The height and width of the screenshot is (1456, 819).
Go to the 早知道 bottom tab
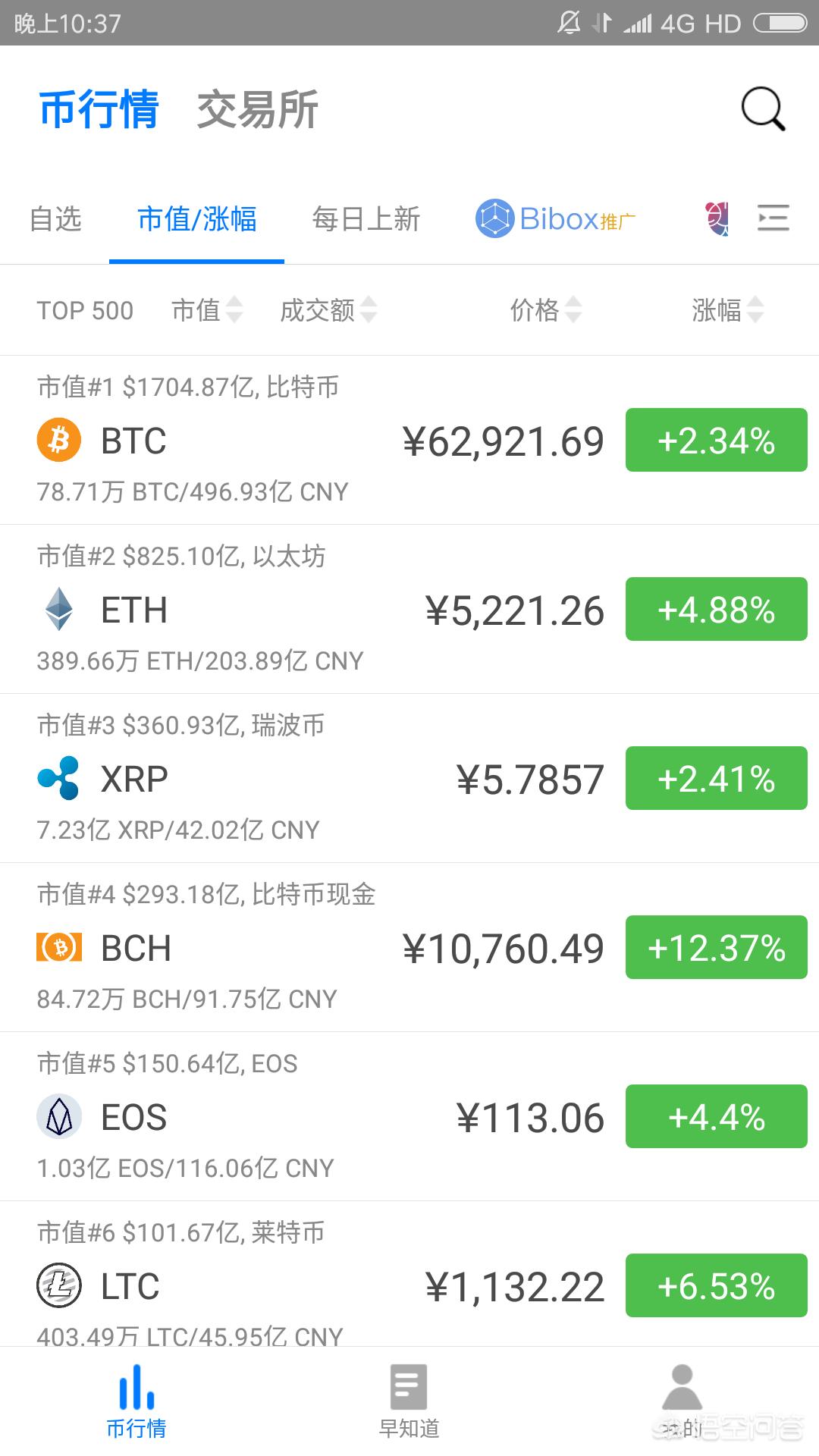coord(409,1401)
